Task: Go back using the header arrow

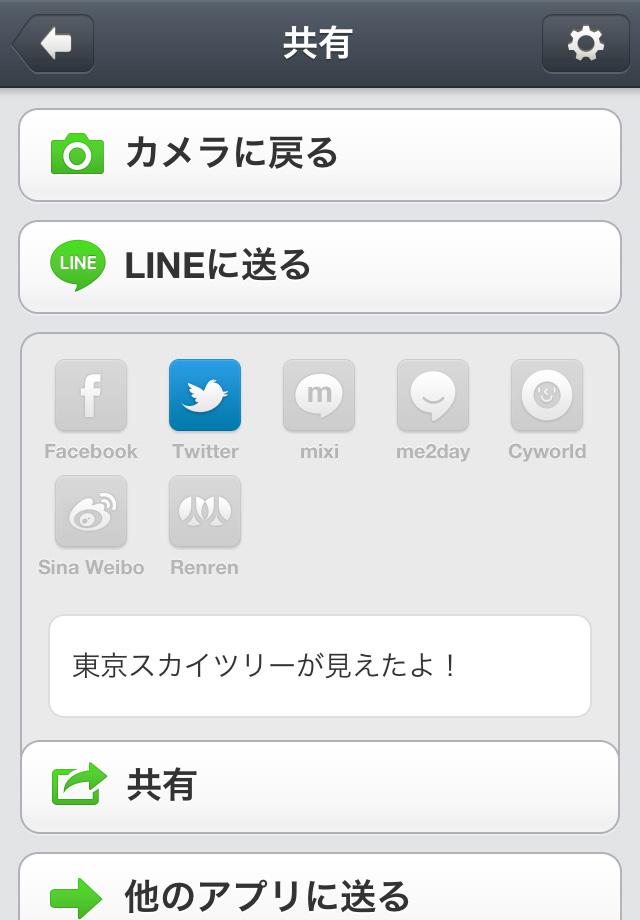Action: click(x=54, y=44)
